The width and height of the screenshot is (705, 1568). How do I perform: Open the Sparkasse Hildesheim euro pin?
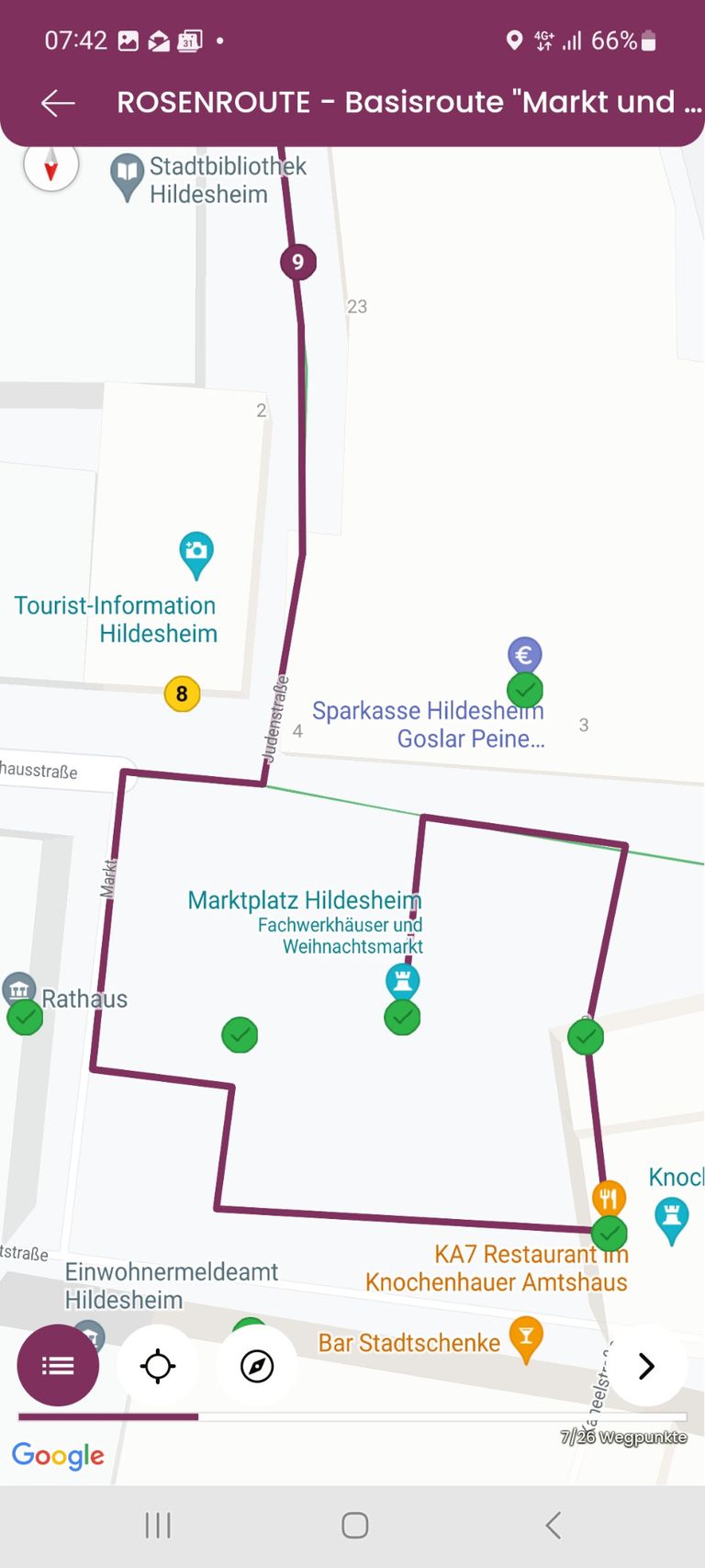[x=524, y=655]
